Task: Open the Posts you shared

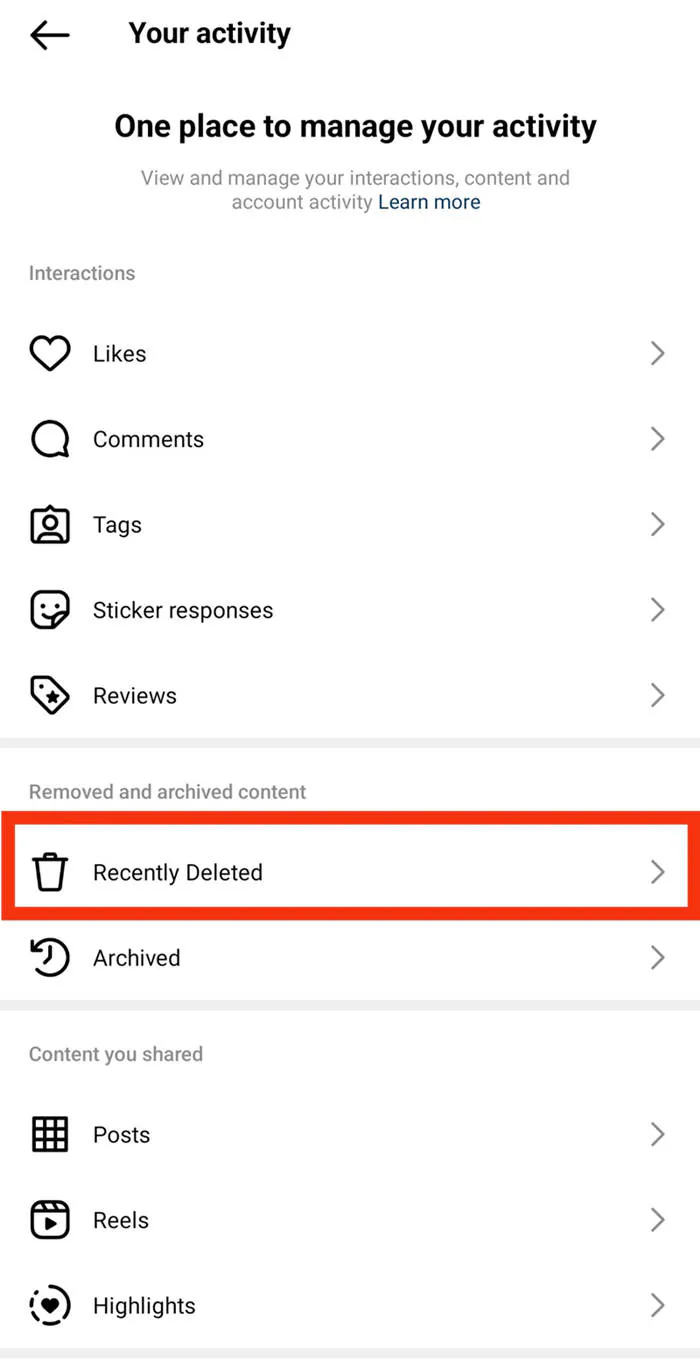Action: click(x=350, y=1134)
